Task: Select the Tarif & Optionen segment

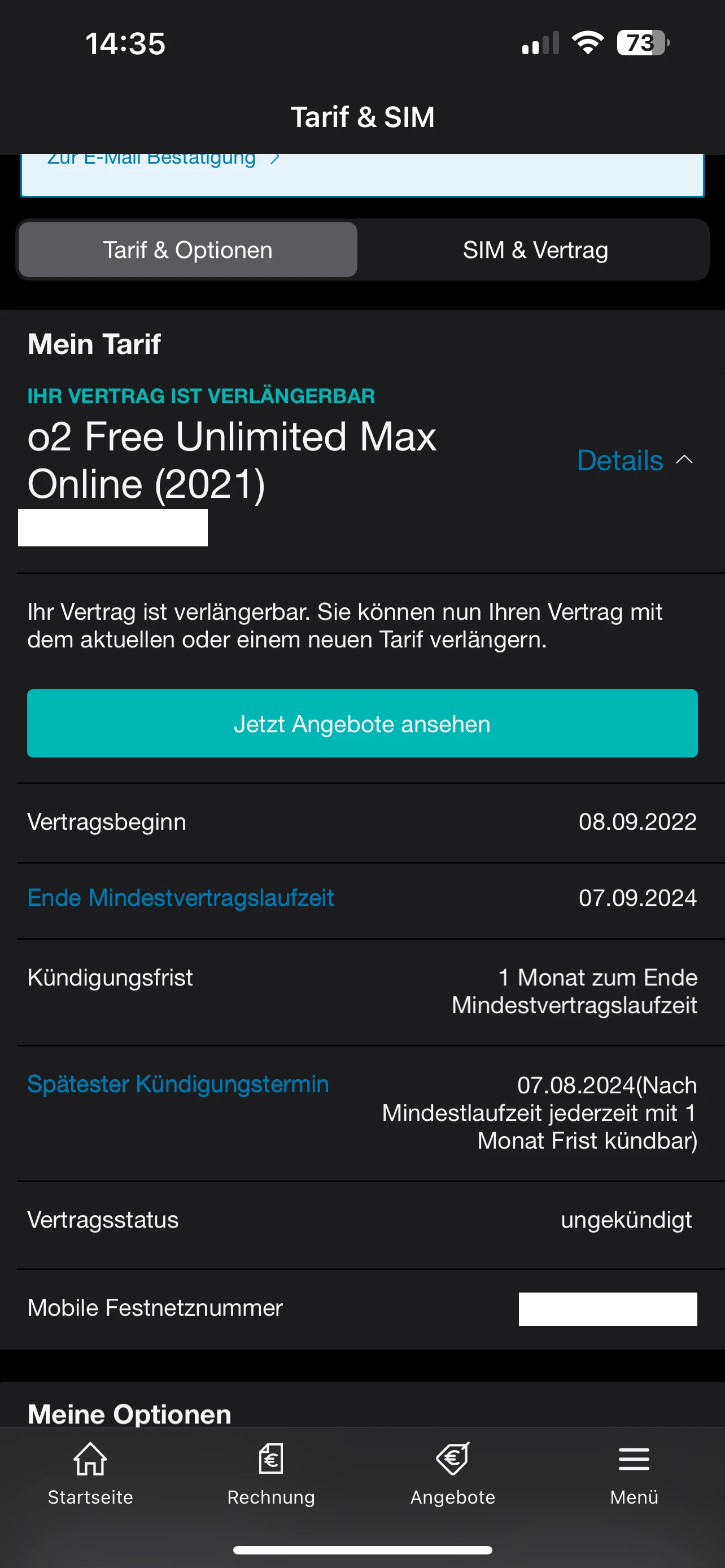Action: coord(187,249)
